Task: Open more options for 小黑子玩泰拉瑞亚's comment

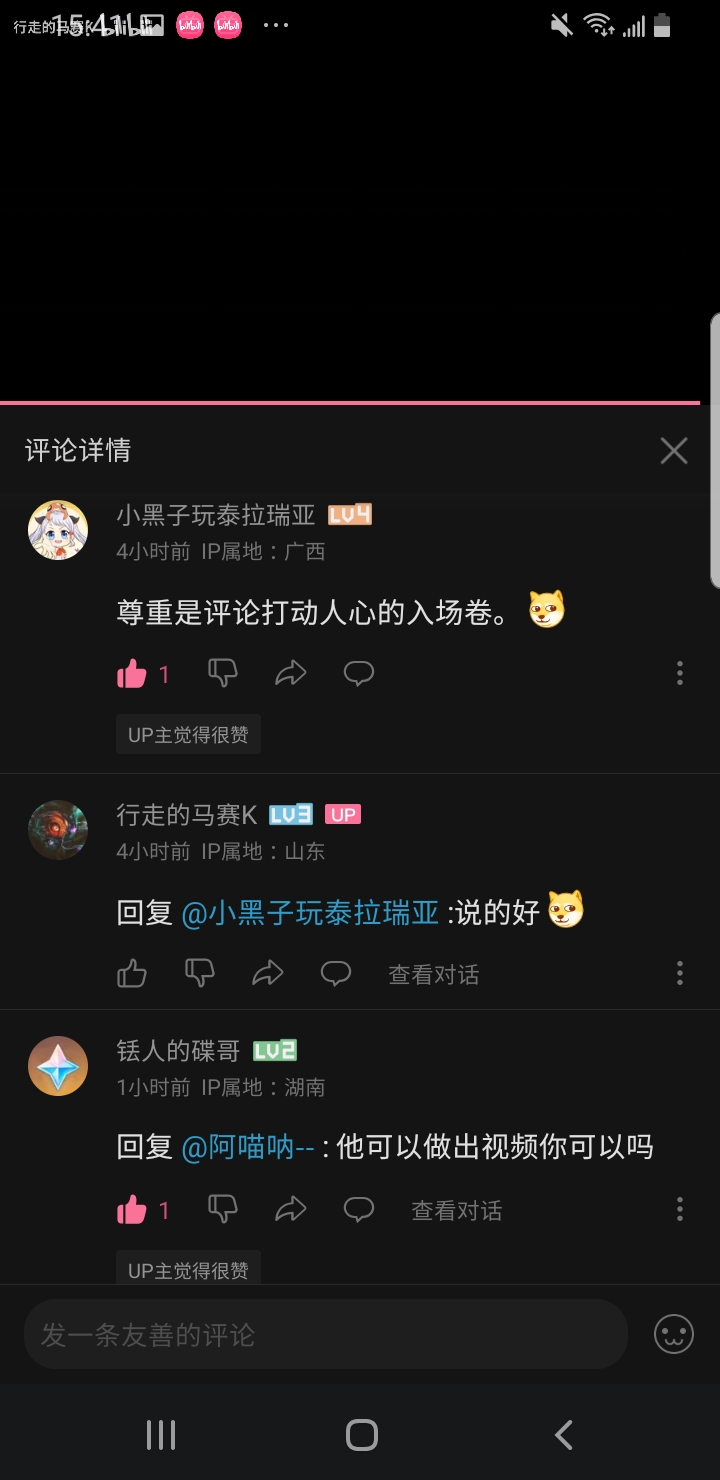Action: [680, 673]
